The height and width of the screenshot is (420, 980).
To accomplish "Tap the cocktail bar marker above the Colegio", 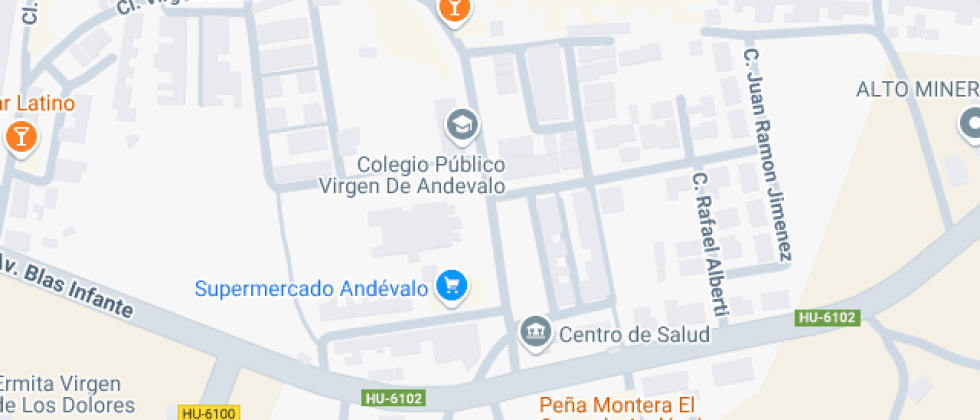I will 454,8.
